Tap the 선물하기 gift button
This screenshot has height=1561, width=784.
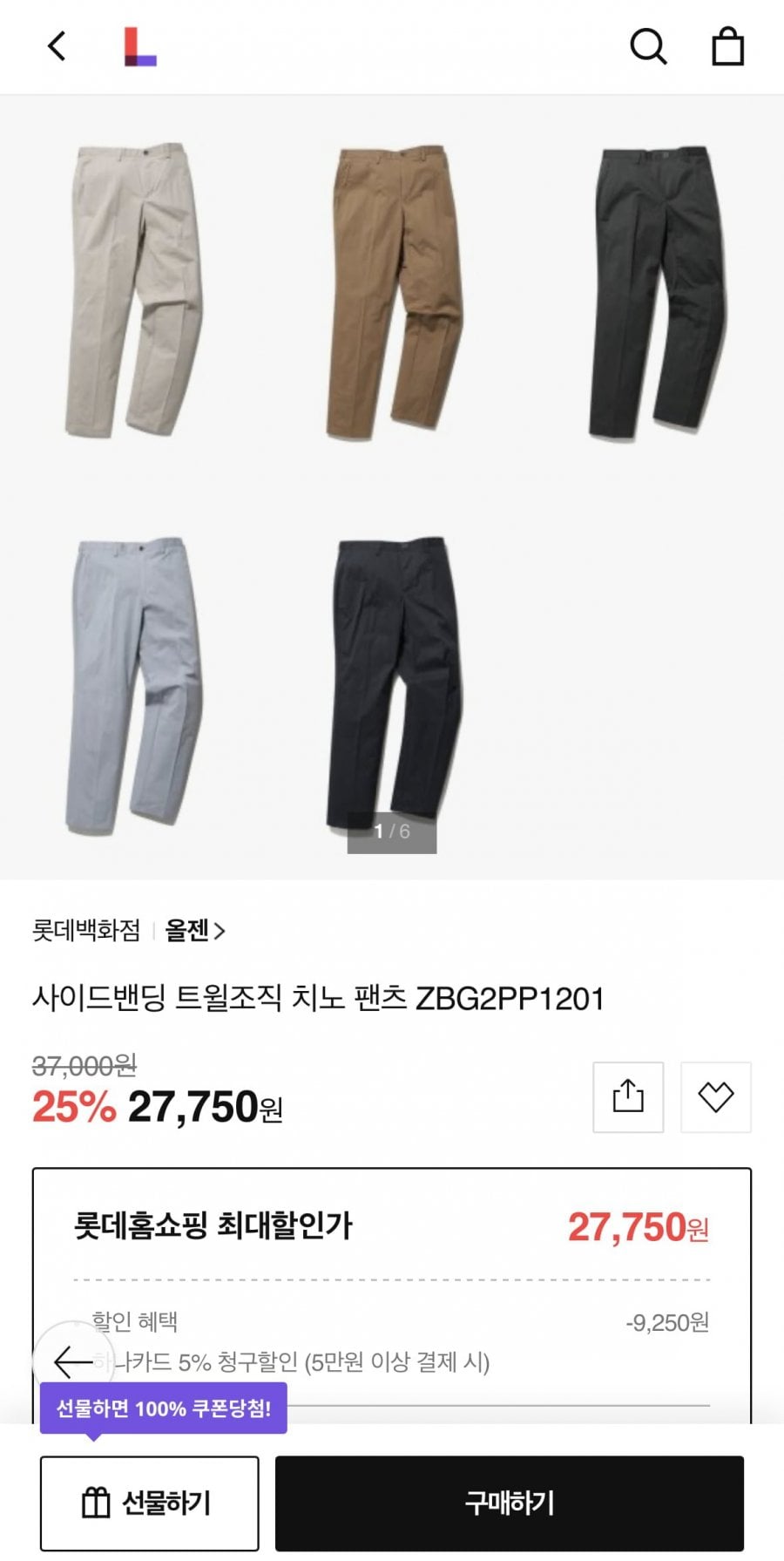(149, 1503)
